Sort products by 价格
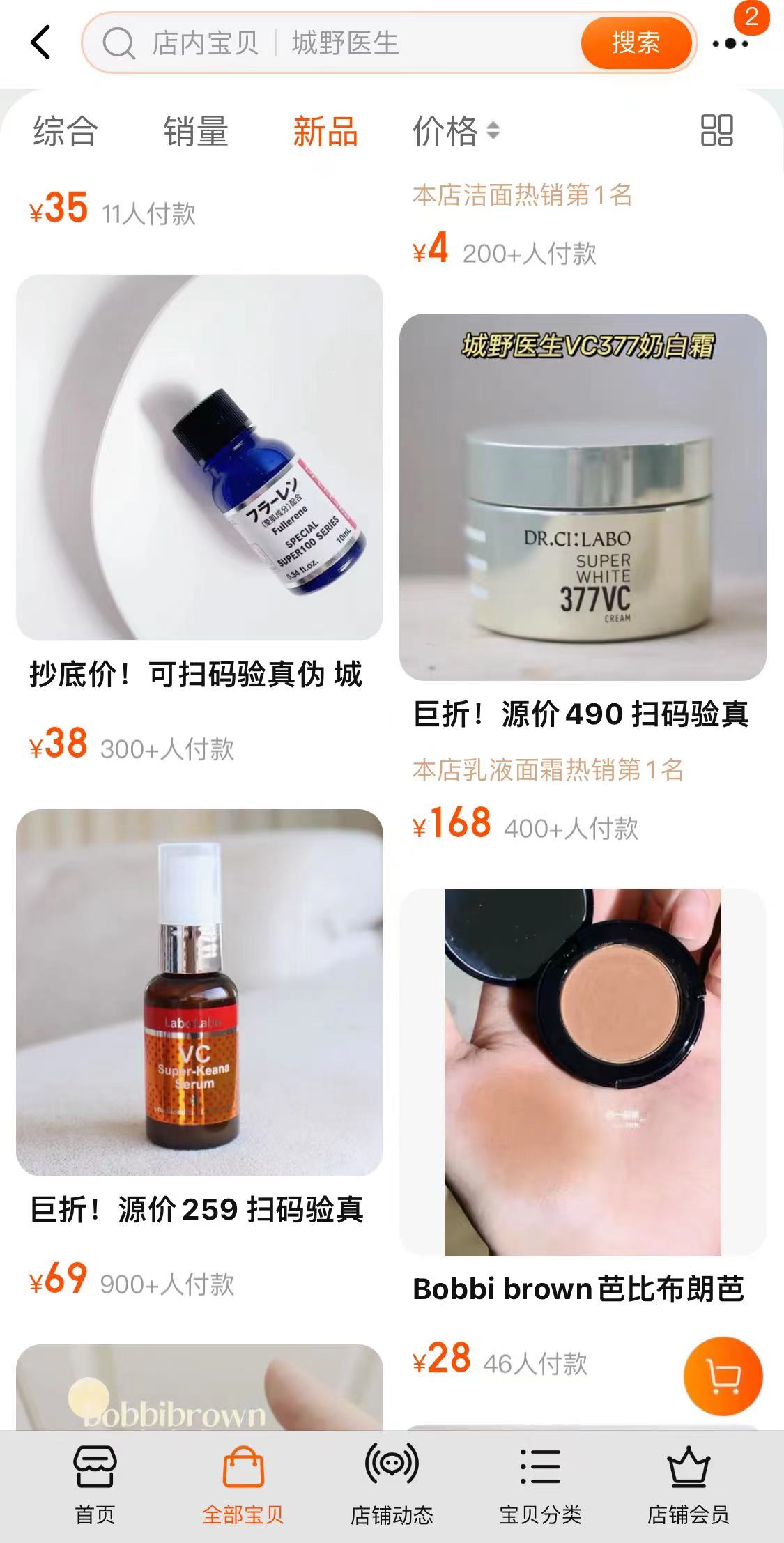Viewport: 784px width, 1543px height. click(455, 131)
